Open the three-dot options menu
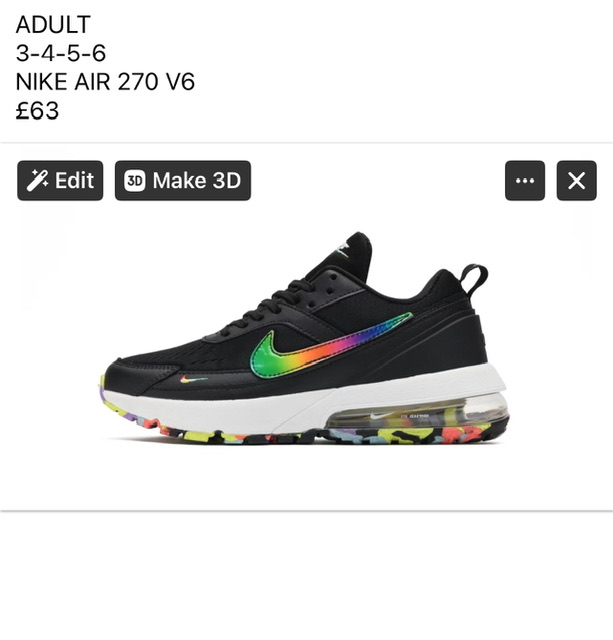613x640 pixels. point(525,181)
